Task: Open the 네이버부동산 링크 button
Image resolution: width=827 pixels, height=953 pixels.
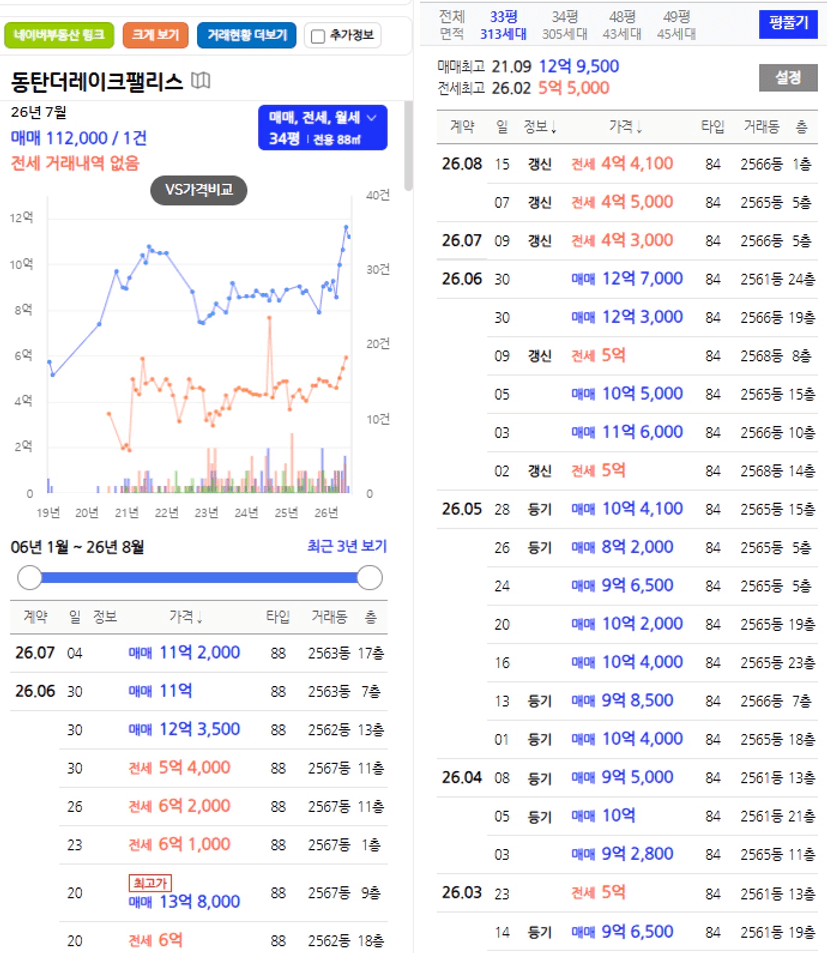Action: [x=59, y=35]
